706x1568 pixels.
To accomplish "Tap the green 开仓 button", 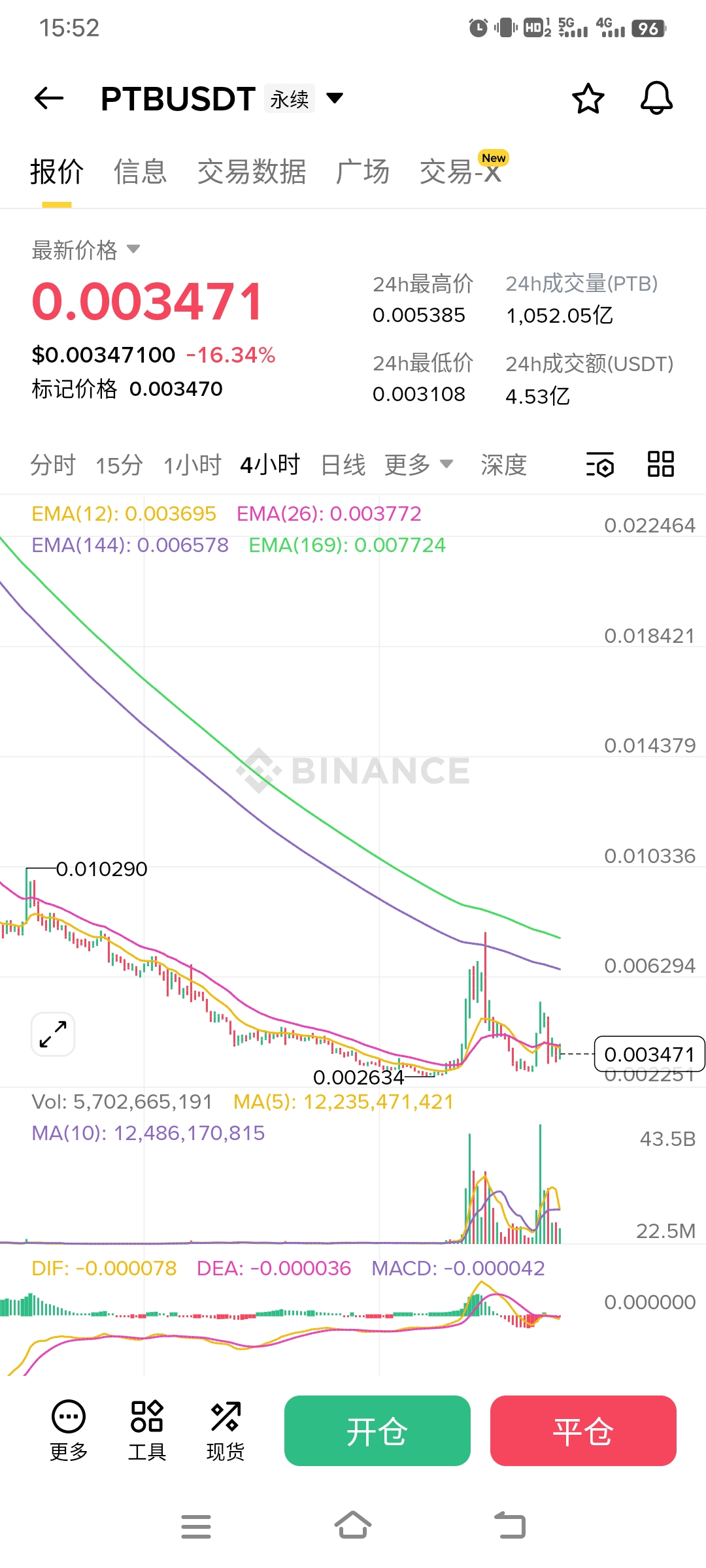I will click(377, 1431).
